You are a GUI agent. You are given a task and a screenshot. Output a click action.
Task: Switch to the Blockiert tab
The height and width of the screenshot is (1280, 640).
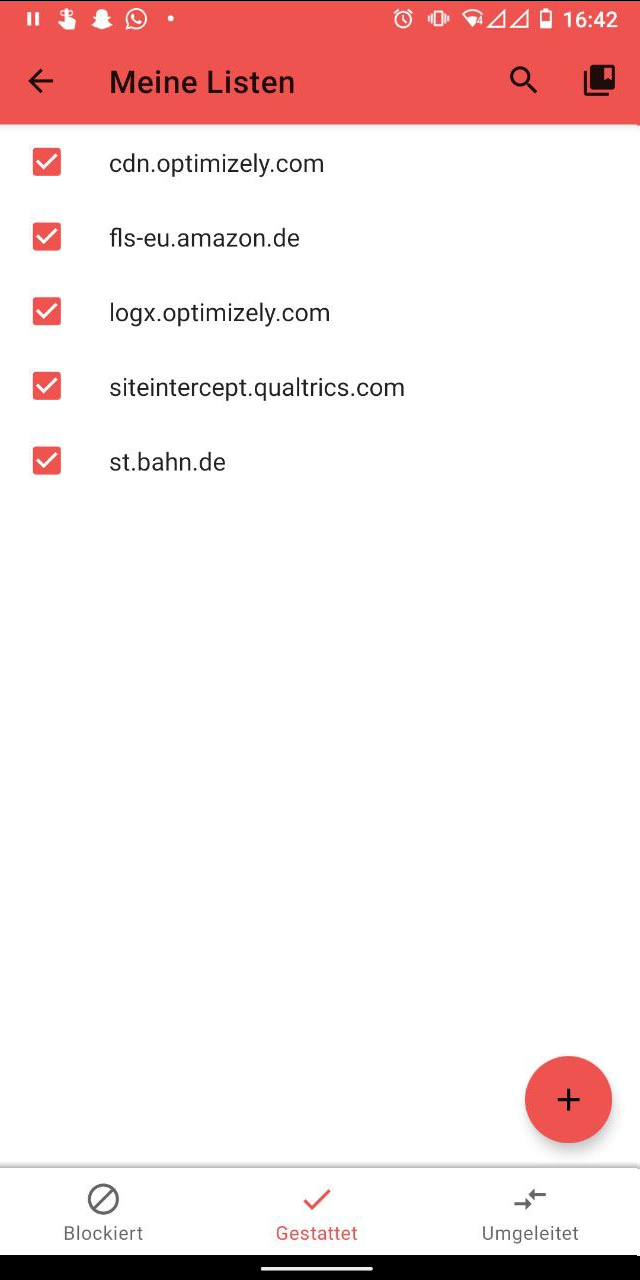coord(103,1212)
